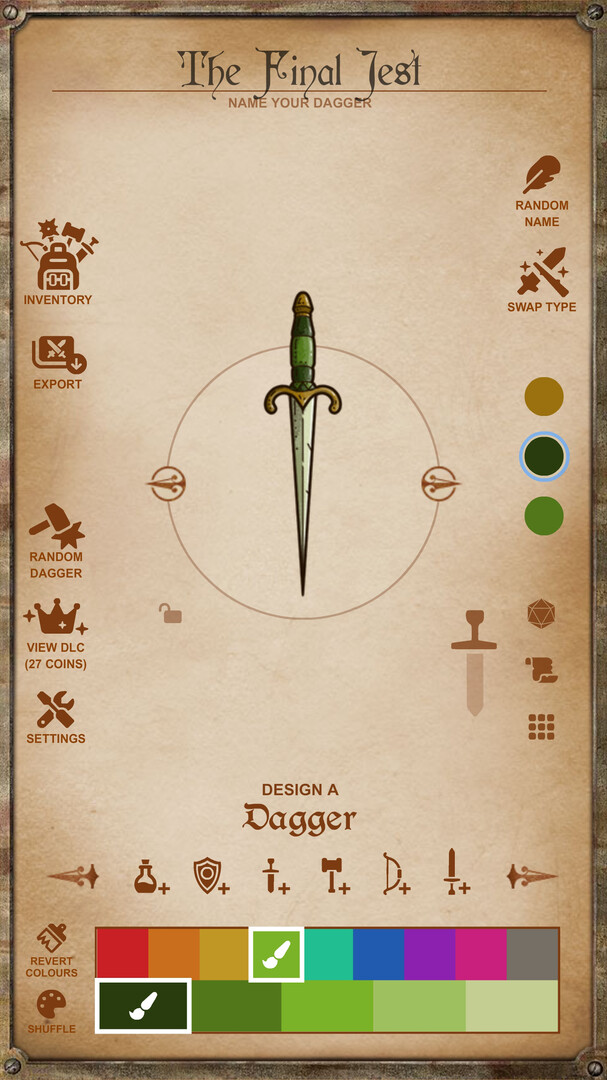Viewport: 607px width, 1080px height.
Task: Pick the red colour swatch
Action: tap(122, 953)
